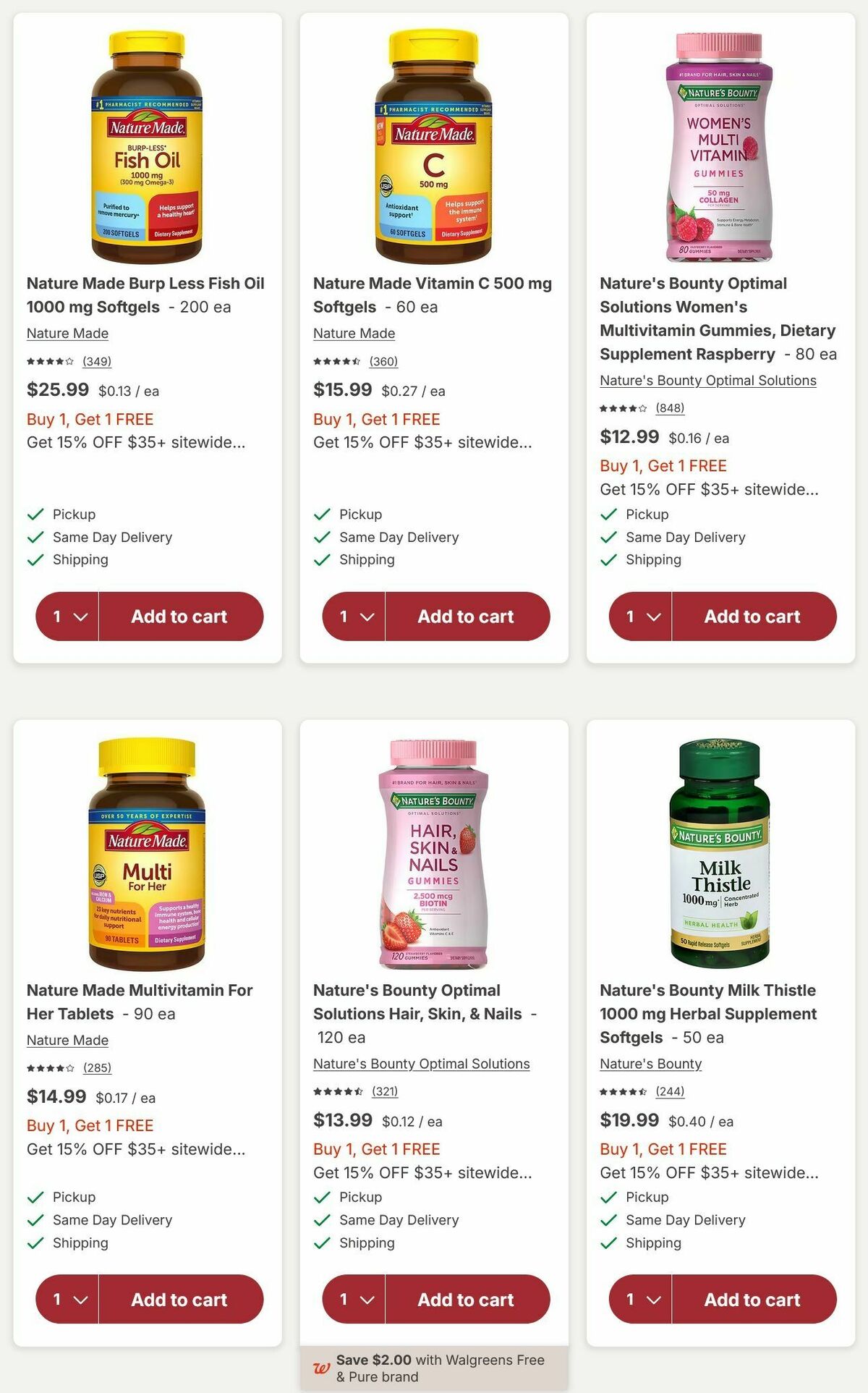This screenshot has width=868, height=1393.
Task: Click the Pickup checkmark for Women's Multivitamin Gummies
Action: 608,514
